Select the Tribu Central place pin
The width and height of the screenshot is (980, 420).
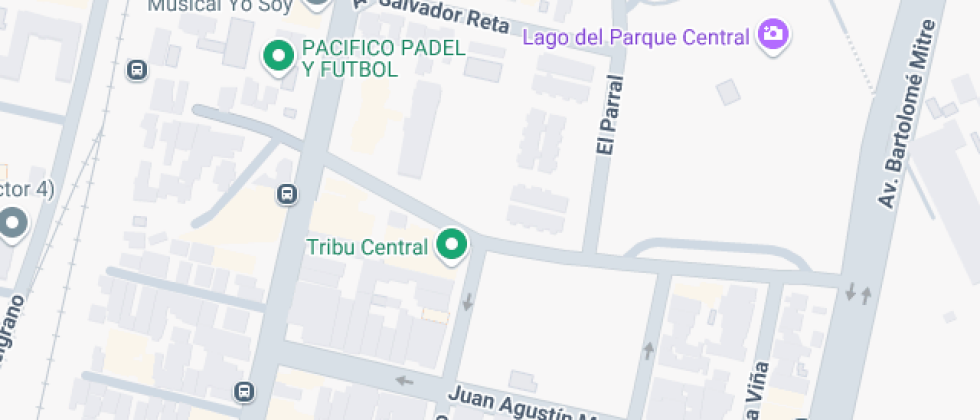pos(452,245)
